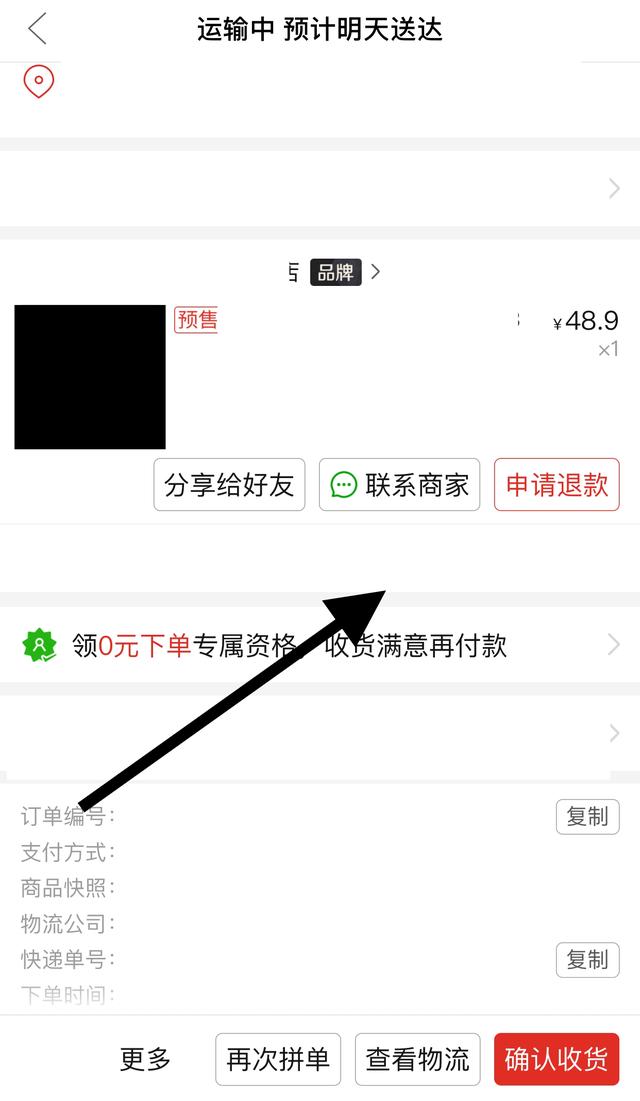Go back using the top-left arrow
The height and width of the screenshot is (1101, 640).
click(x=37, y=29)
